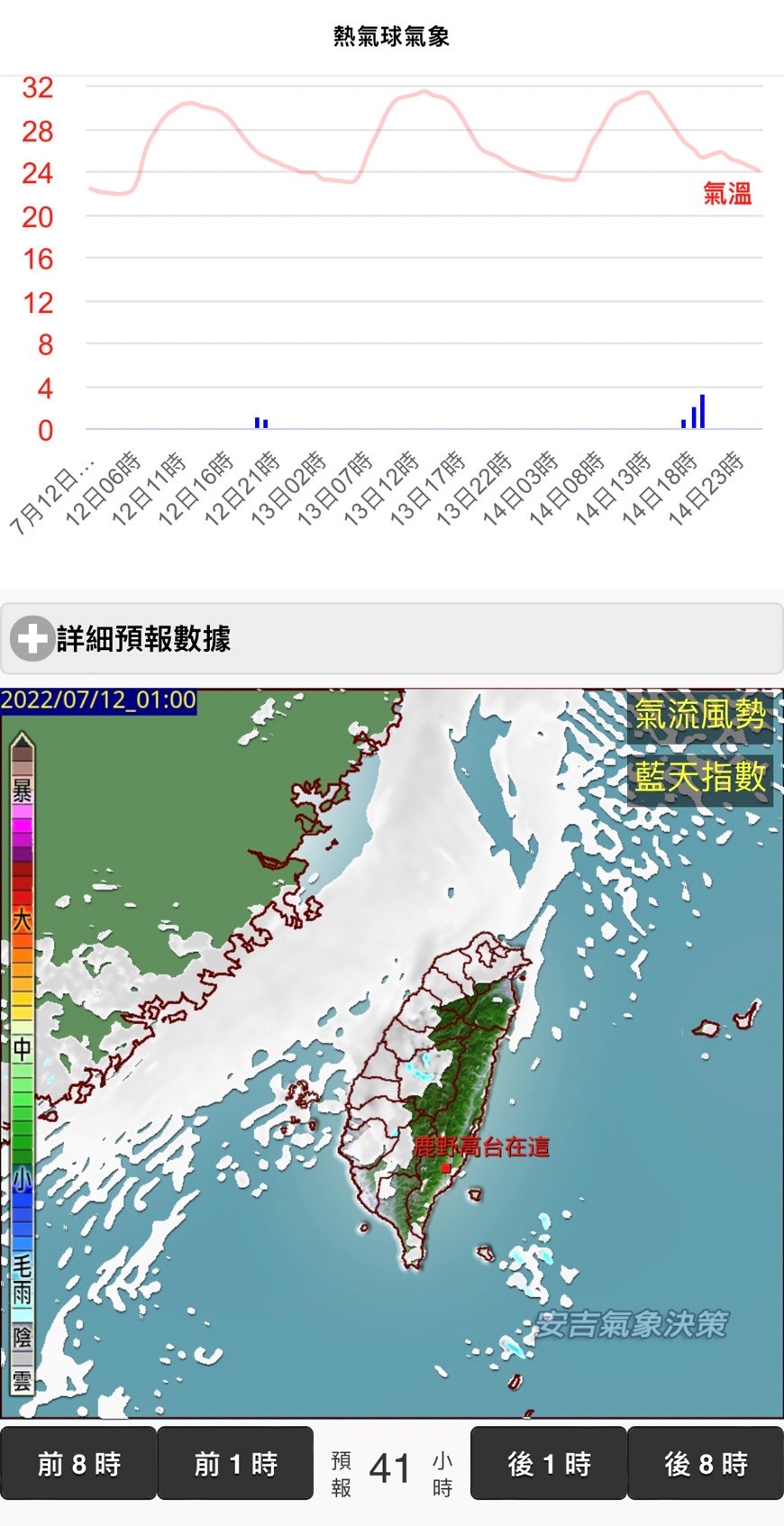This screenshot has height=1526, width=784.
Task: Jump ahead 8 hours with 後 8 時
Action: coord(705,1464)
